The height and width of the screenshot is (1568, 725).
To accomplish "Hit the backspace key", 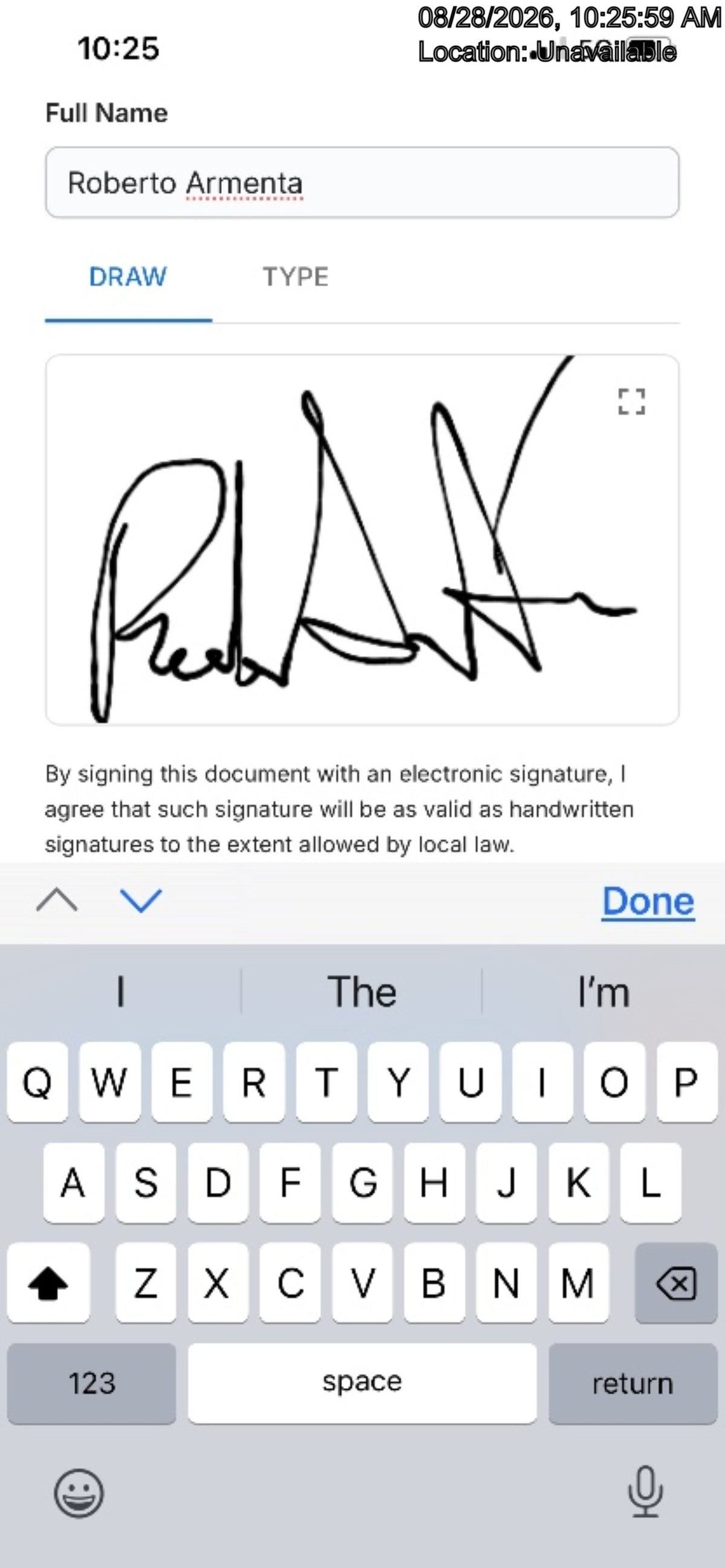I will click(x=676, y=1283).
